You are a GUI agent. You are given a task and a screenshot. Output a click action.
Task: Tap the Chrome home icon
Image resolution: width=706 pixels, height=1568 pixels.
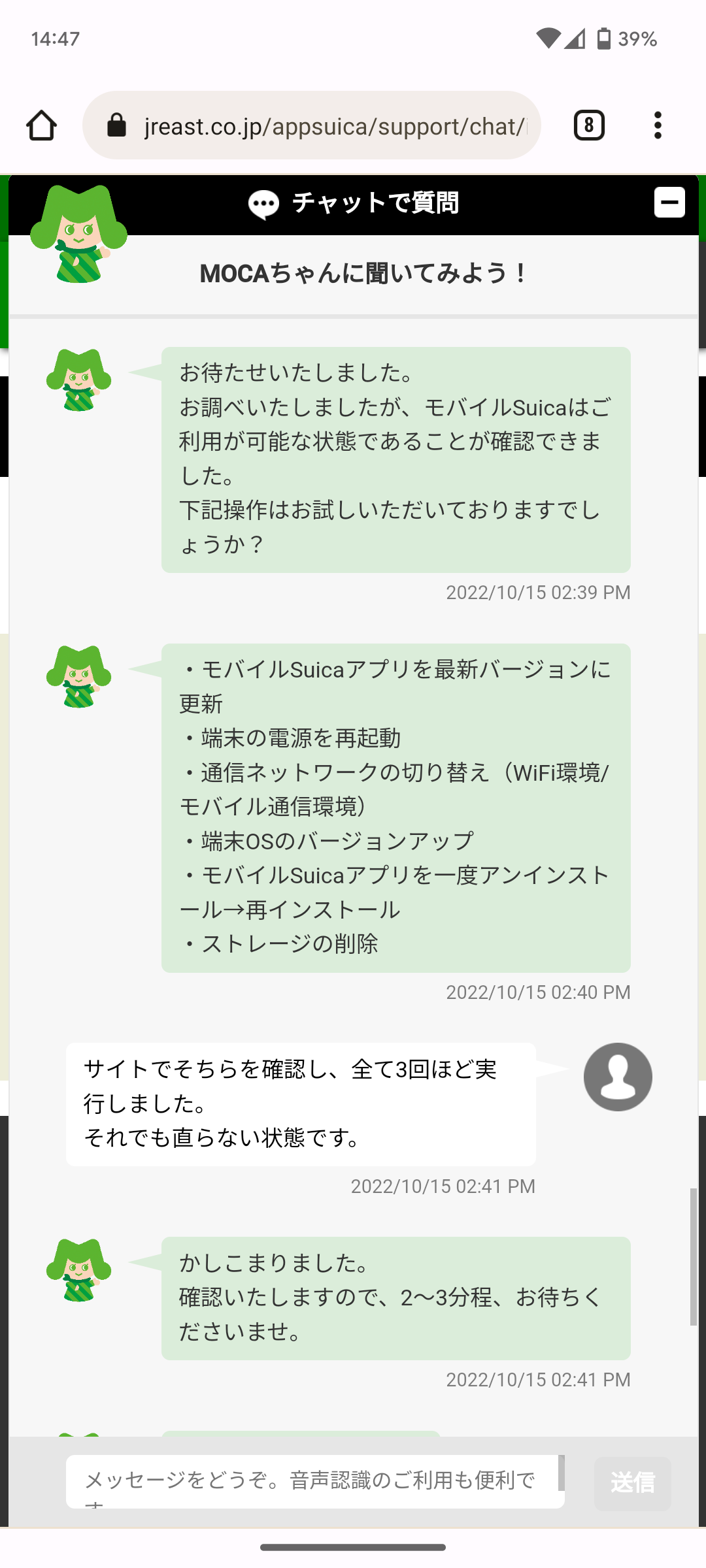point(41,125)
